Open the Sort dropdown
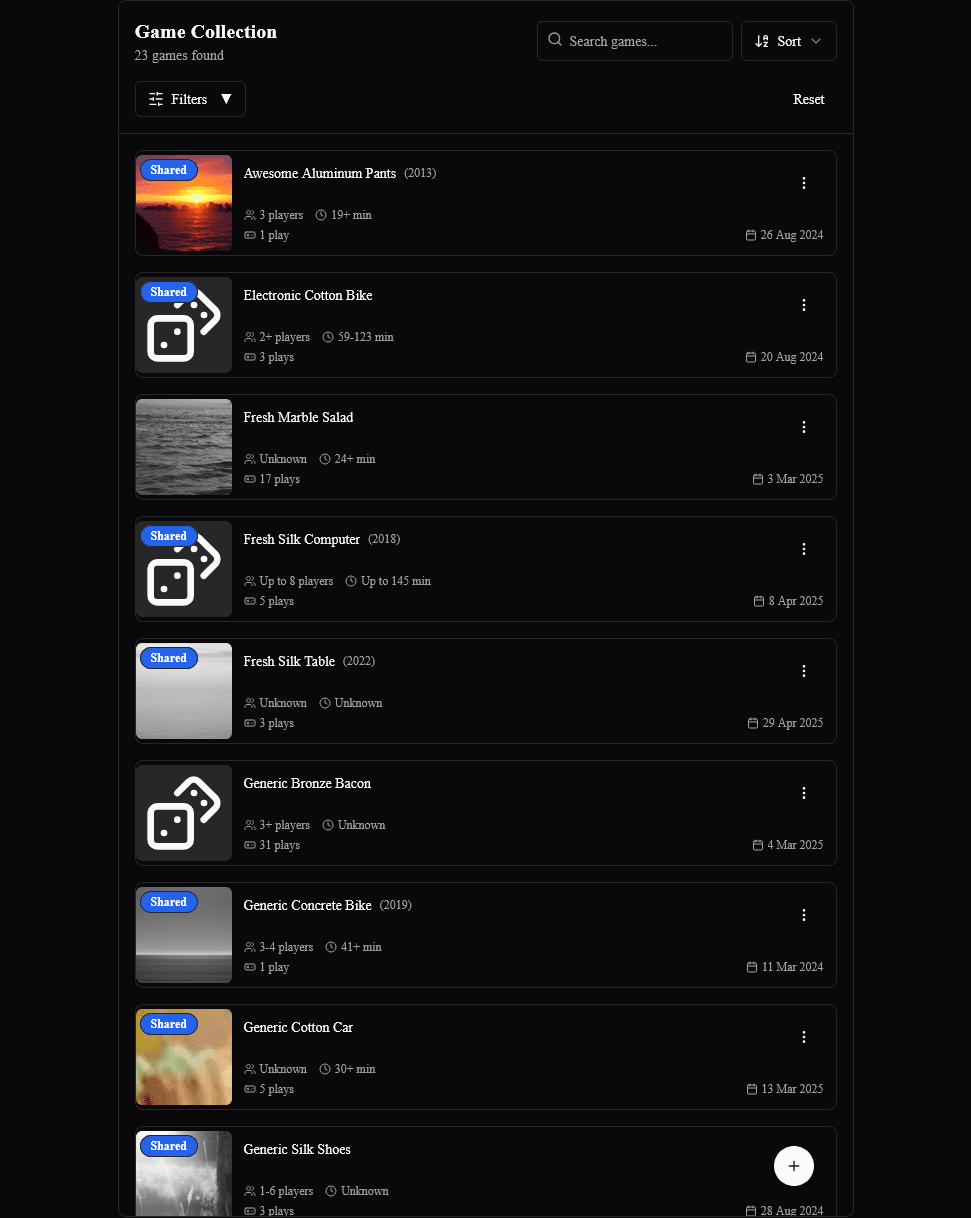 coord(789,41)
